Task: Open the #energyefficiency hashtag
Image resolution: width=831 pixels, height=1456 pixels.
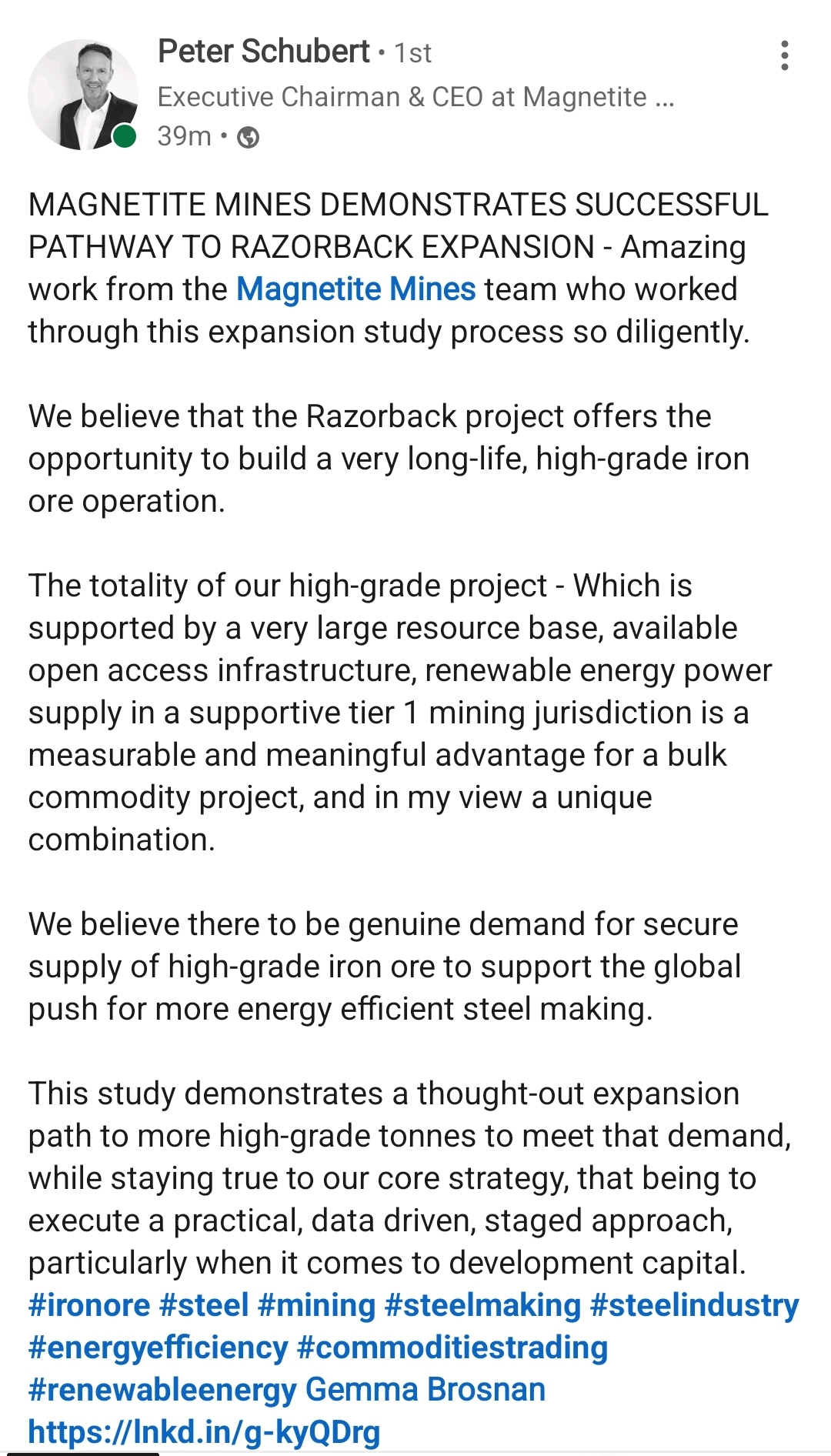Action: tap(159, 1347)
